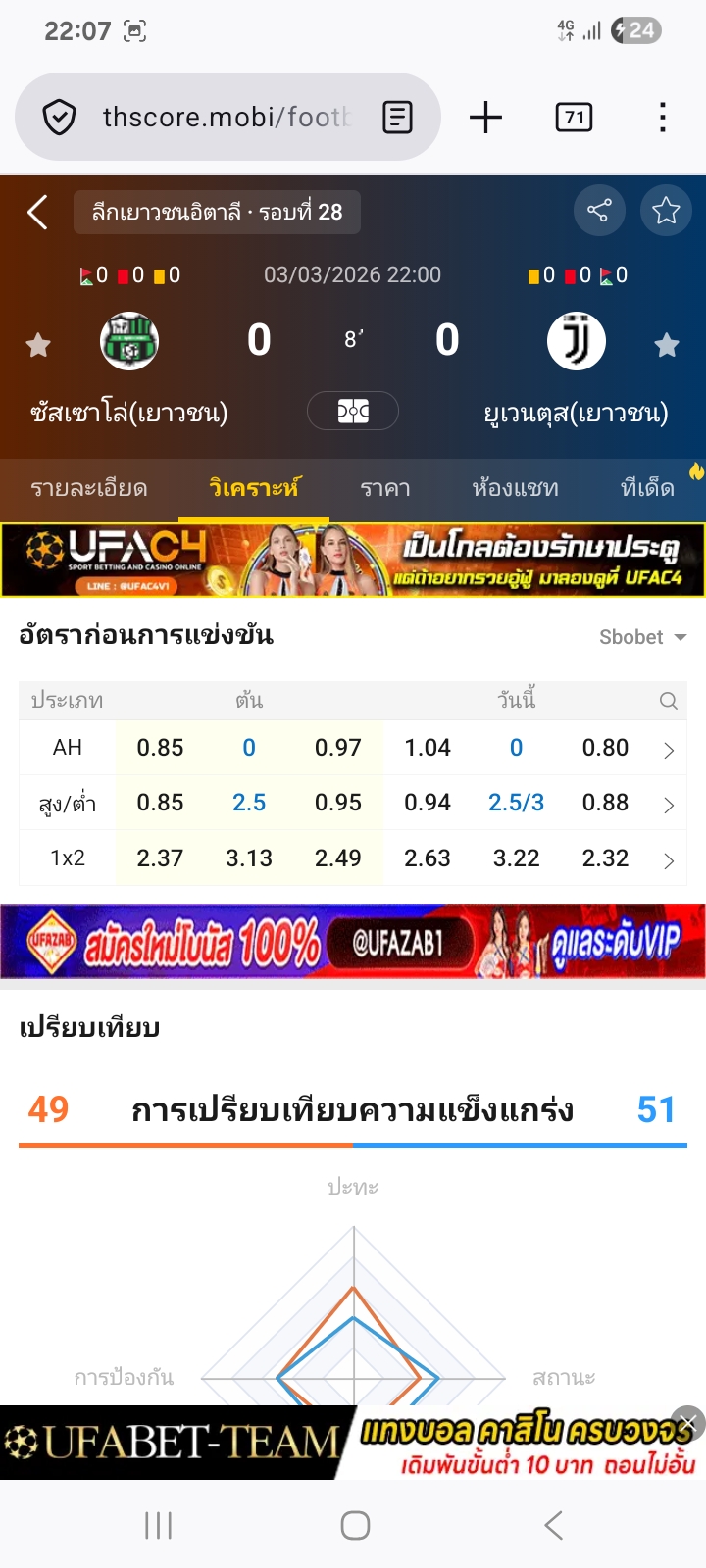Open the live pitch view button
This screenshot has width=706, height=1568.
point(353,411)
